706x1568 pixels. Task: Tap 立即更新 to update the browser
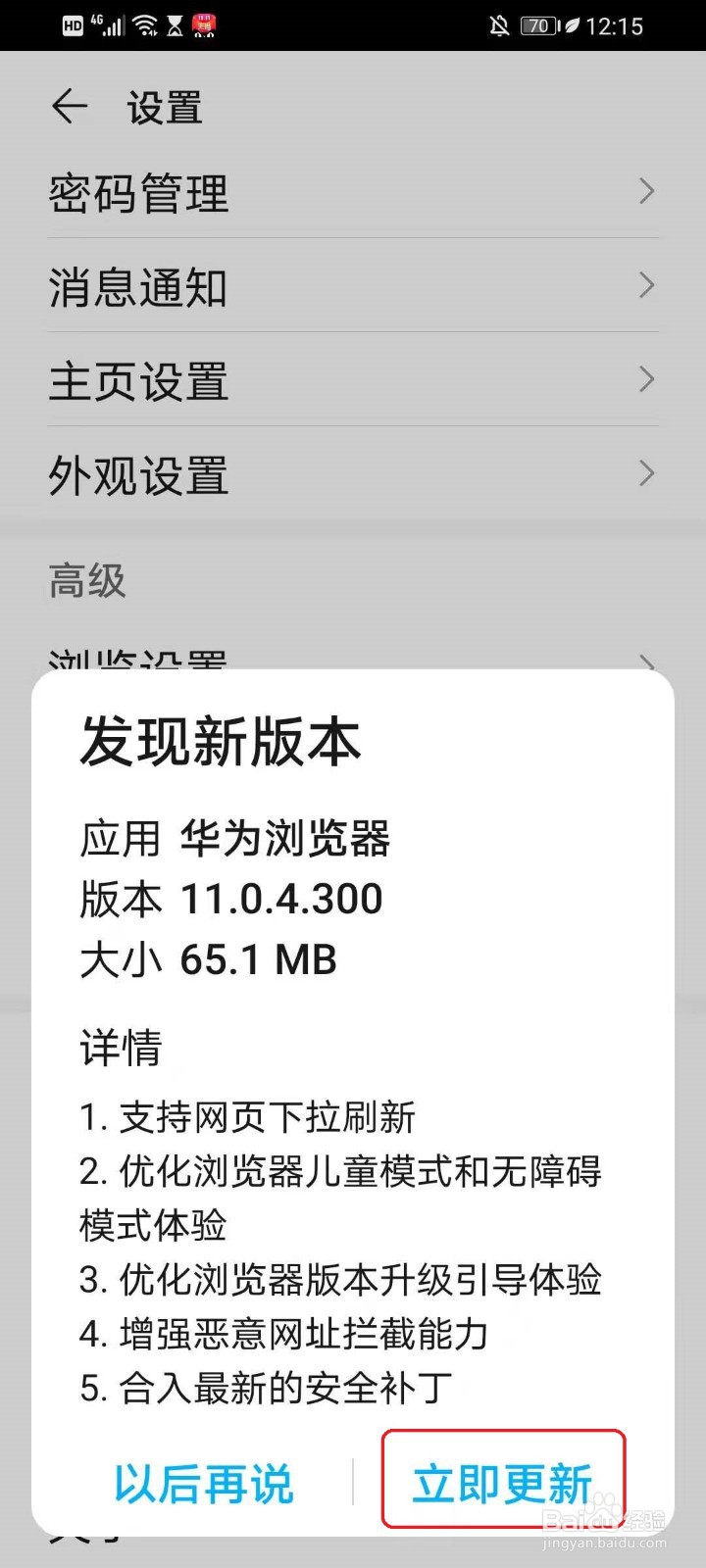coord(504,1483)
